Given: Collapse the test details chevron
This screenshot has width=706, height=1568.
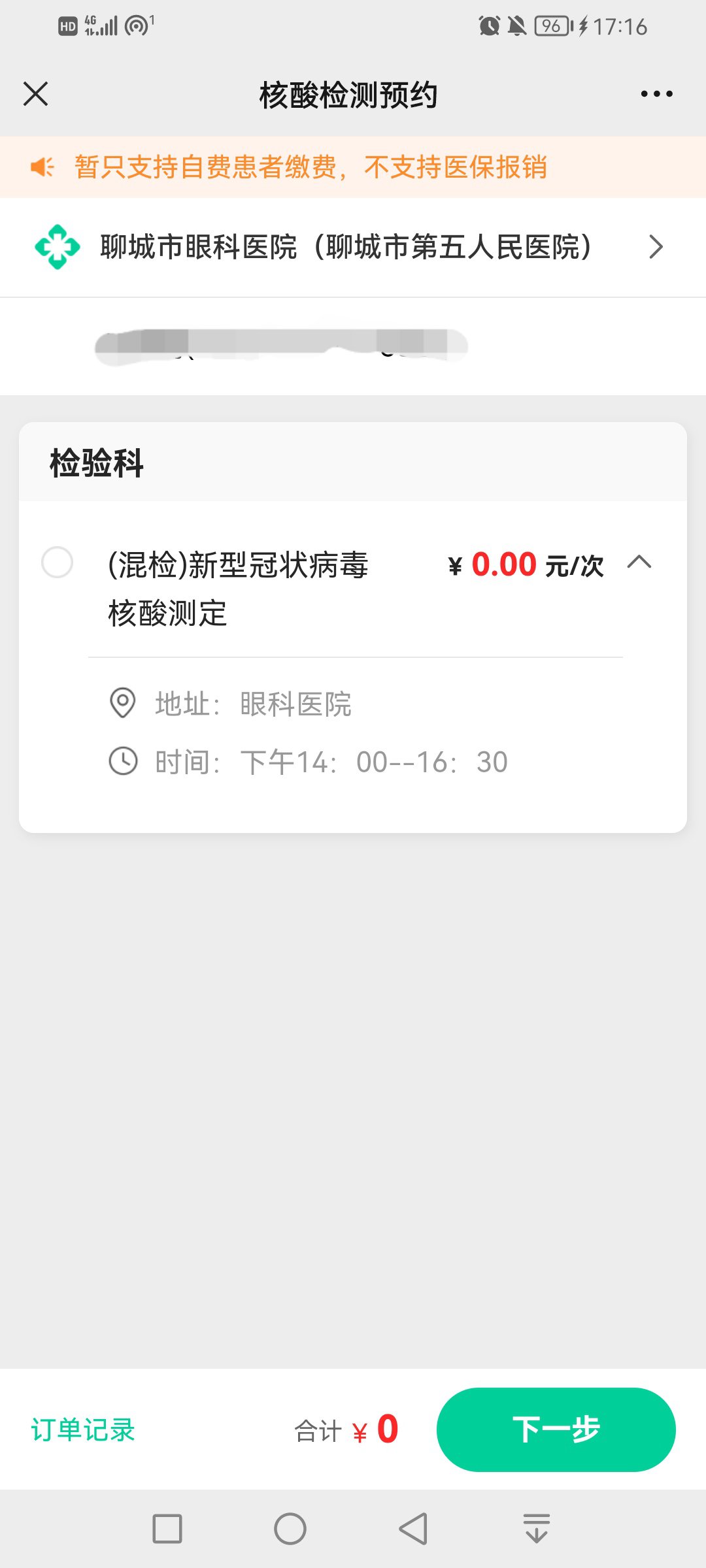Looking at the screenshot, I should [x=639, y=562].
